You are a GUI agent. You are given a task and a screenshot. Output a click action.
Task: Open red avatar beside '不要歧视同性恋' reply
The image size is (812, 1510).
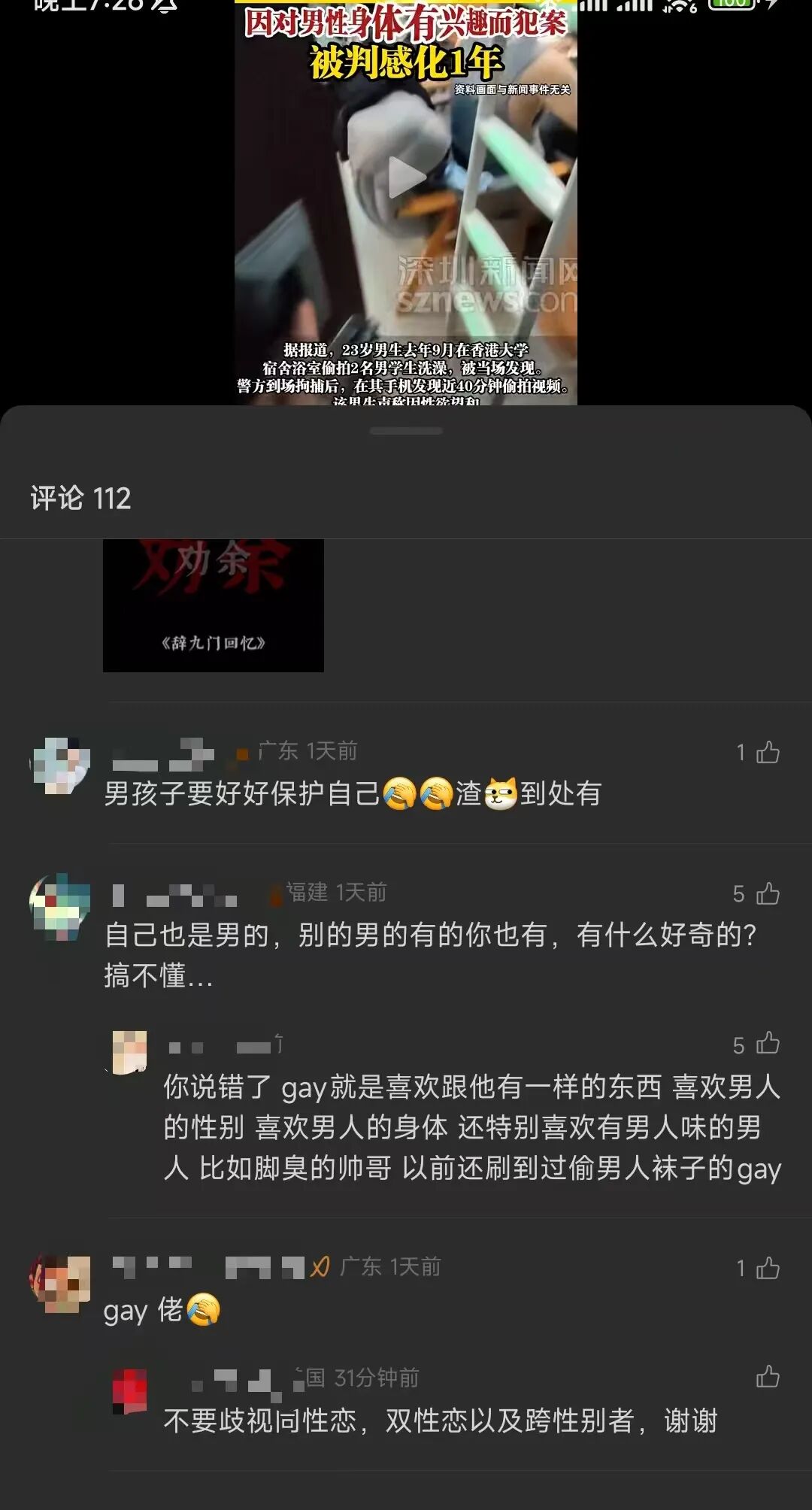[x=129, y=1390]
